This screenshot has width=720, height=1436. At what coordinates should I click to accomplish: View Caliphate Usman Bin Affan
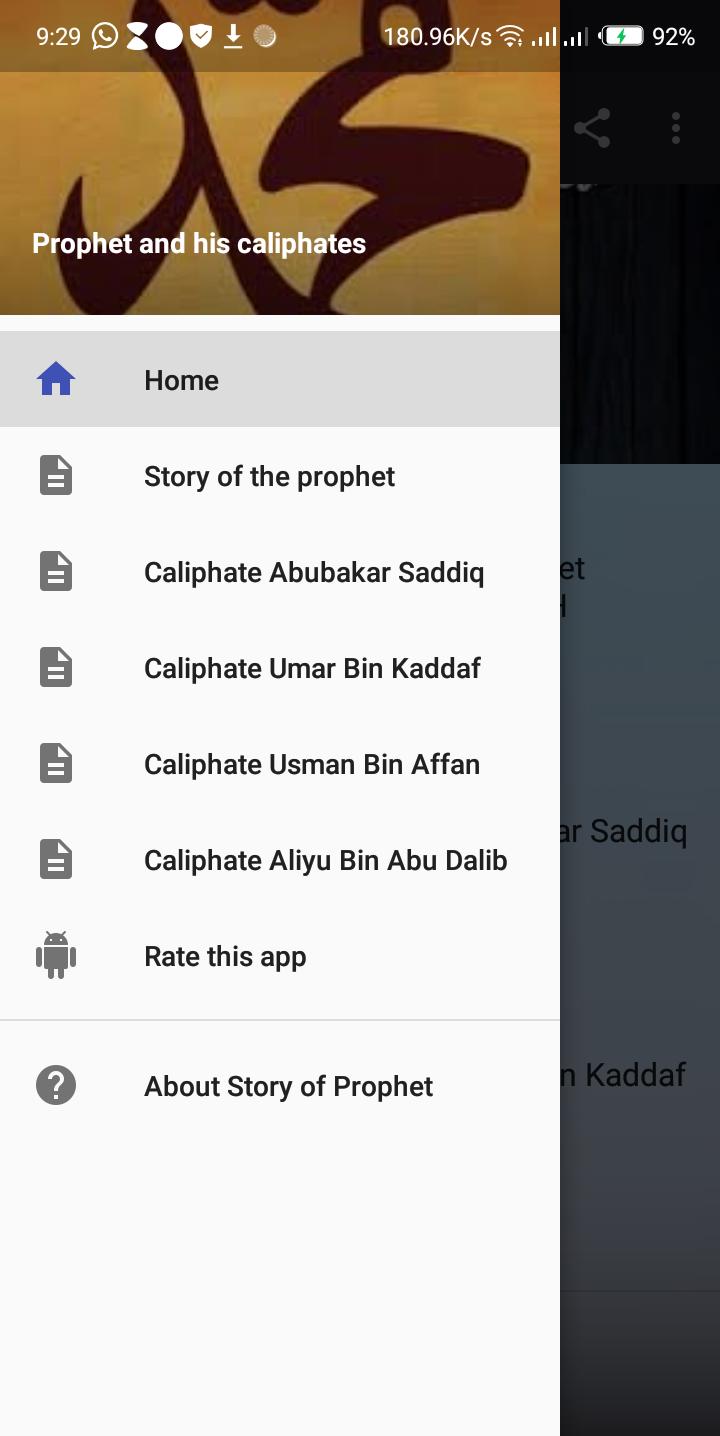pyautogui.click(x=280, y=764)
